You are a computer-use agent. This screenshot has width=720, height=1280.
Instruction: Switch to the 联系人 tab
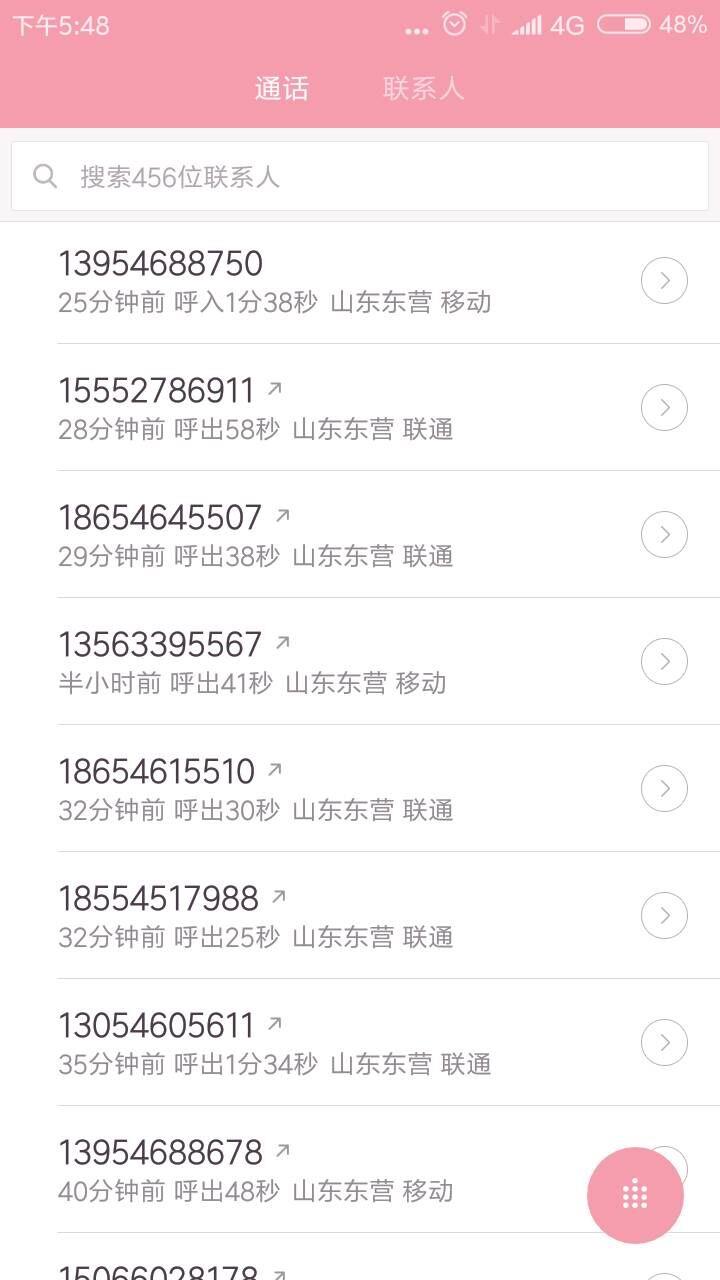tap(423, 89)
